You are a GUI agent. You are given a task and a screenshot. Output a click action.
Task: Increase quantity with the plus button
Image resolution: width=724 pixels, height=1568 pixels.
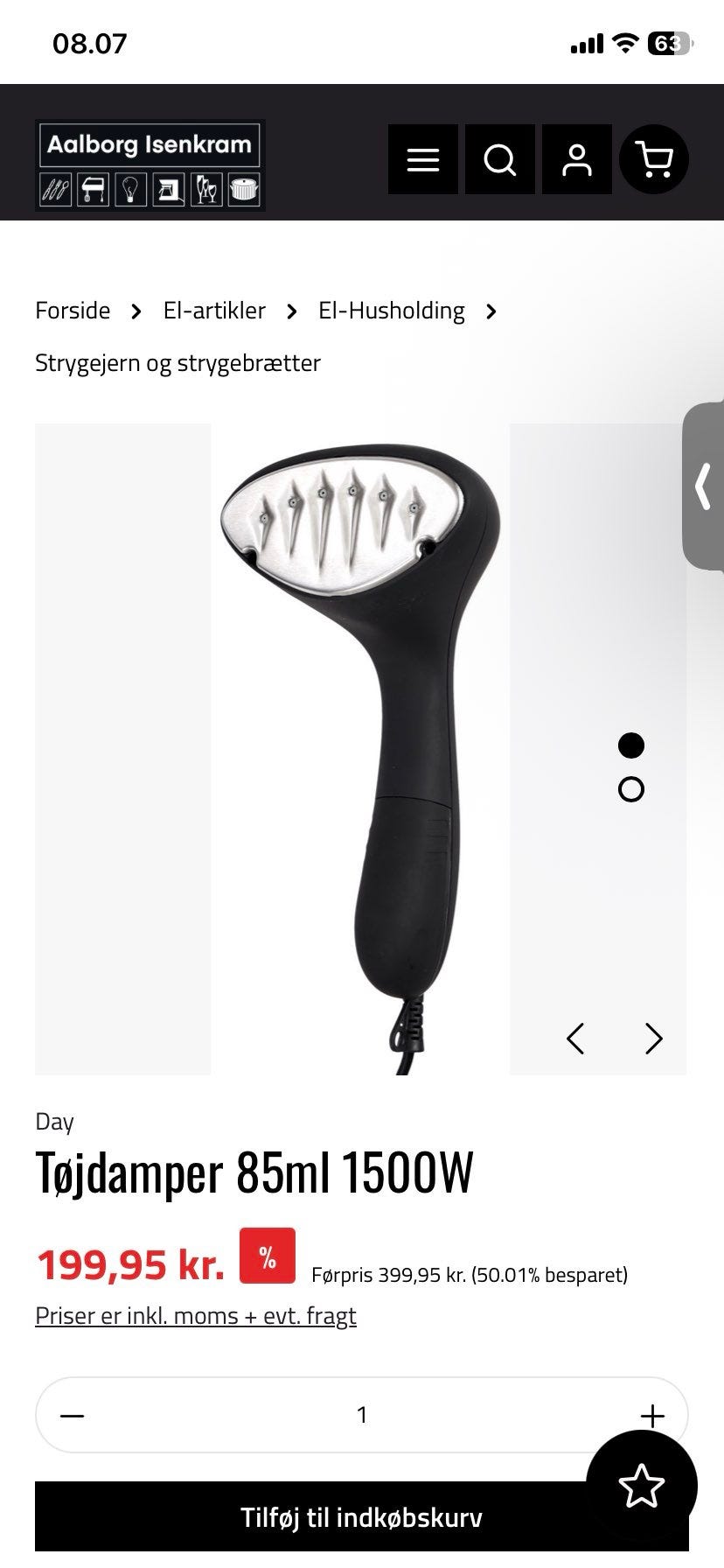(x=652, y=1415)
